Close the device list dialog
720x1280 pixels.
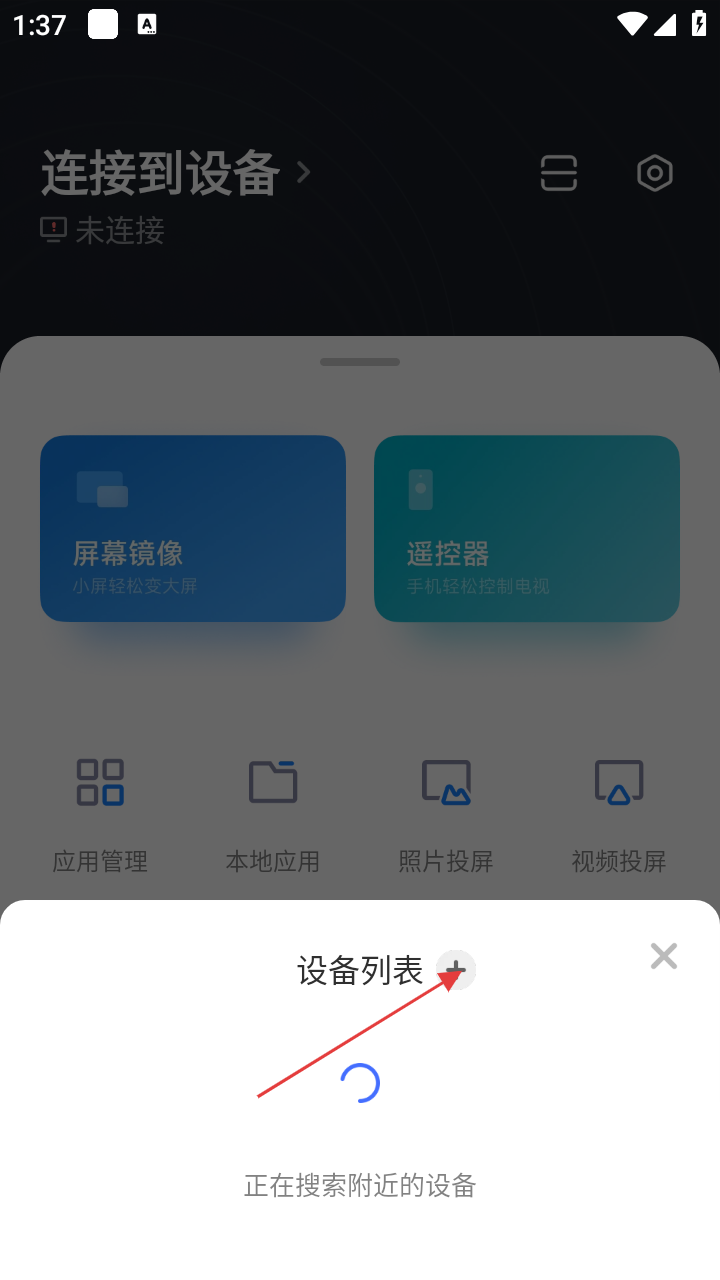663,957
